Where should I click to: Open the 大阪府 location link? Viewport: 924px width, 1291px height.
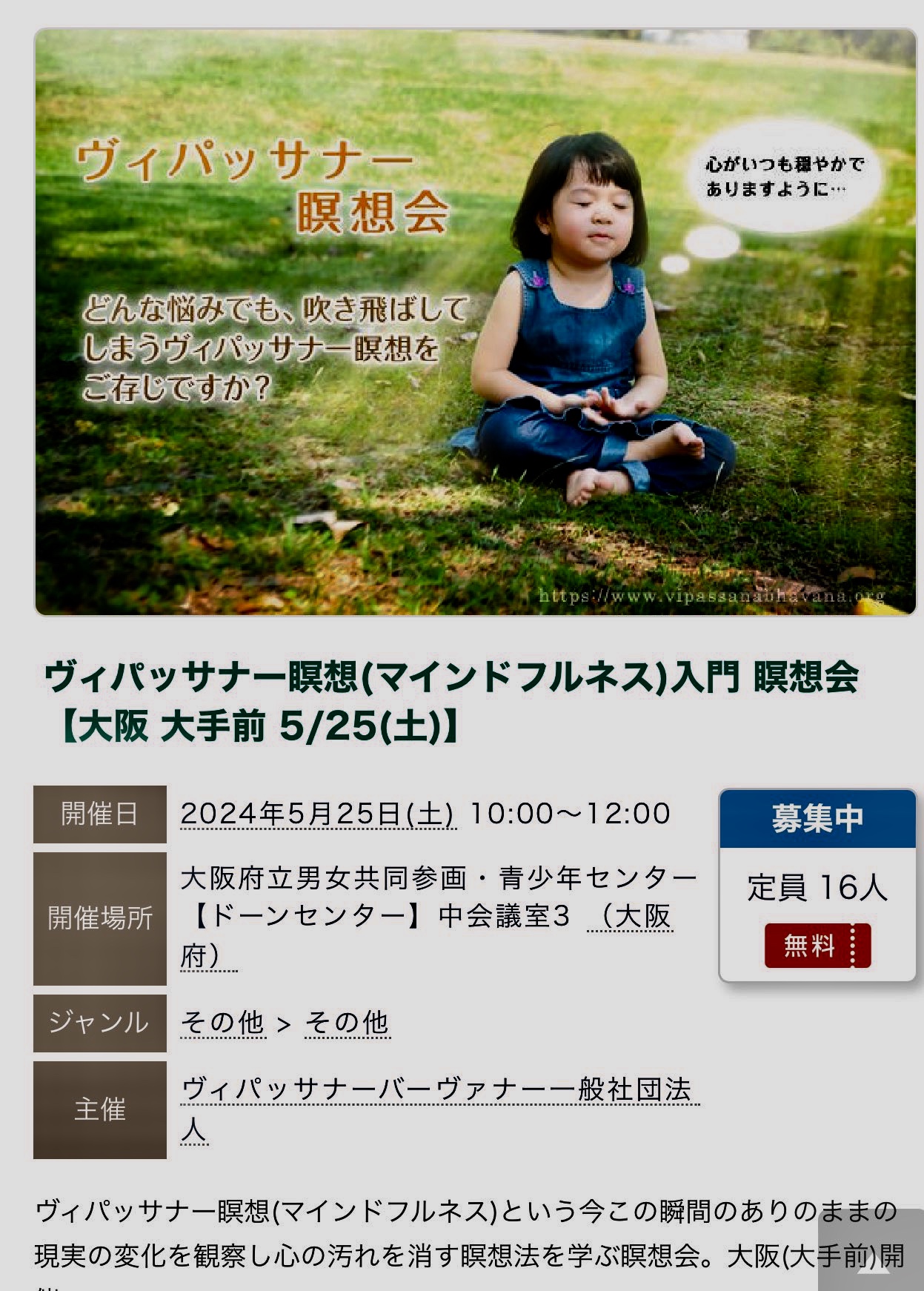tap(630, 917)
